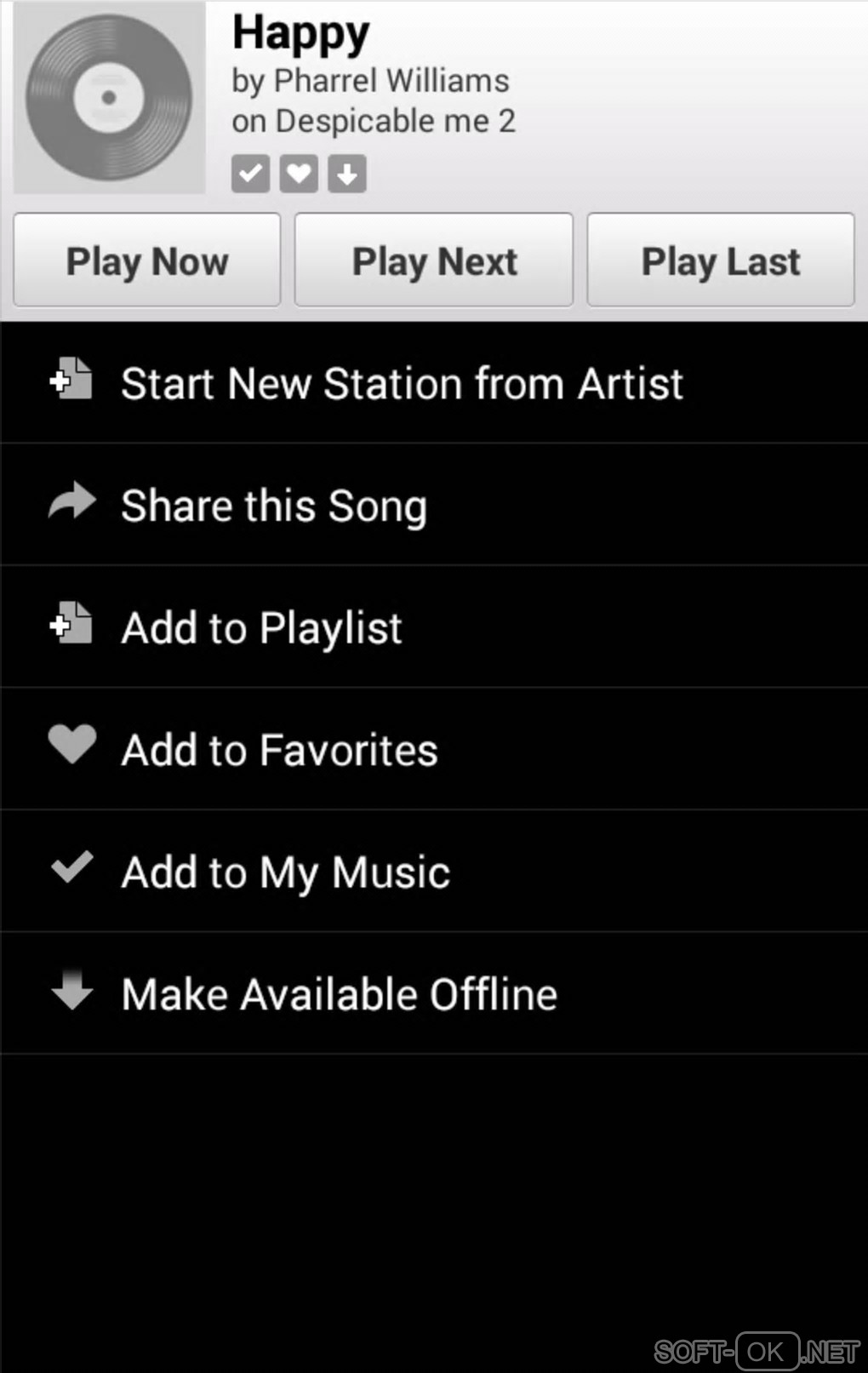Queue the song with Play Next

pyautogui.click(x=434, y=260)
